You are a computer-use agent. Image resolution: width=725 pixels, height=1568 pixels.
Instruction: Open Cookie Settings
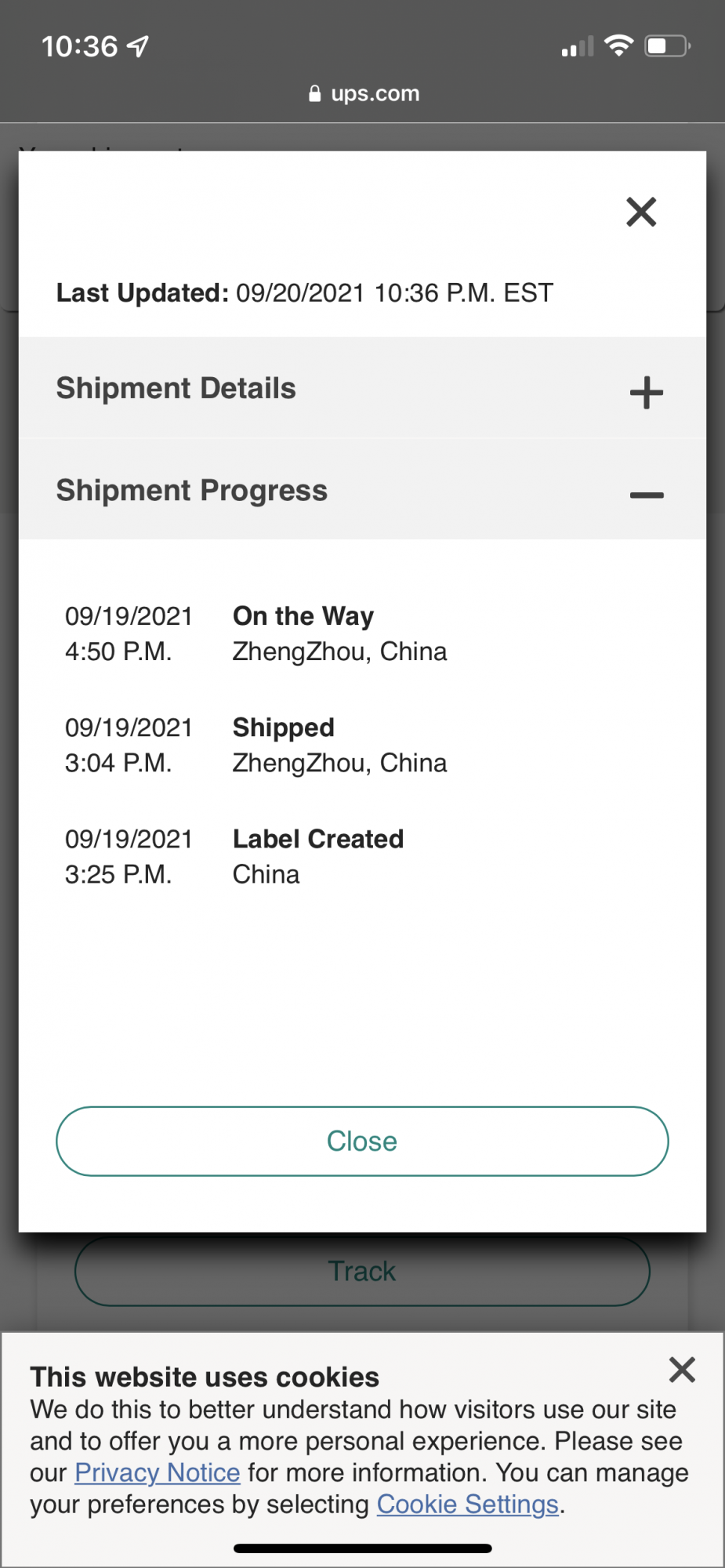[x=468, y=1504]
